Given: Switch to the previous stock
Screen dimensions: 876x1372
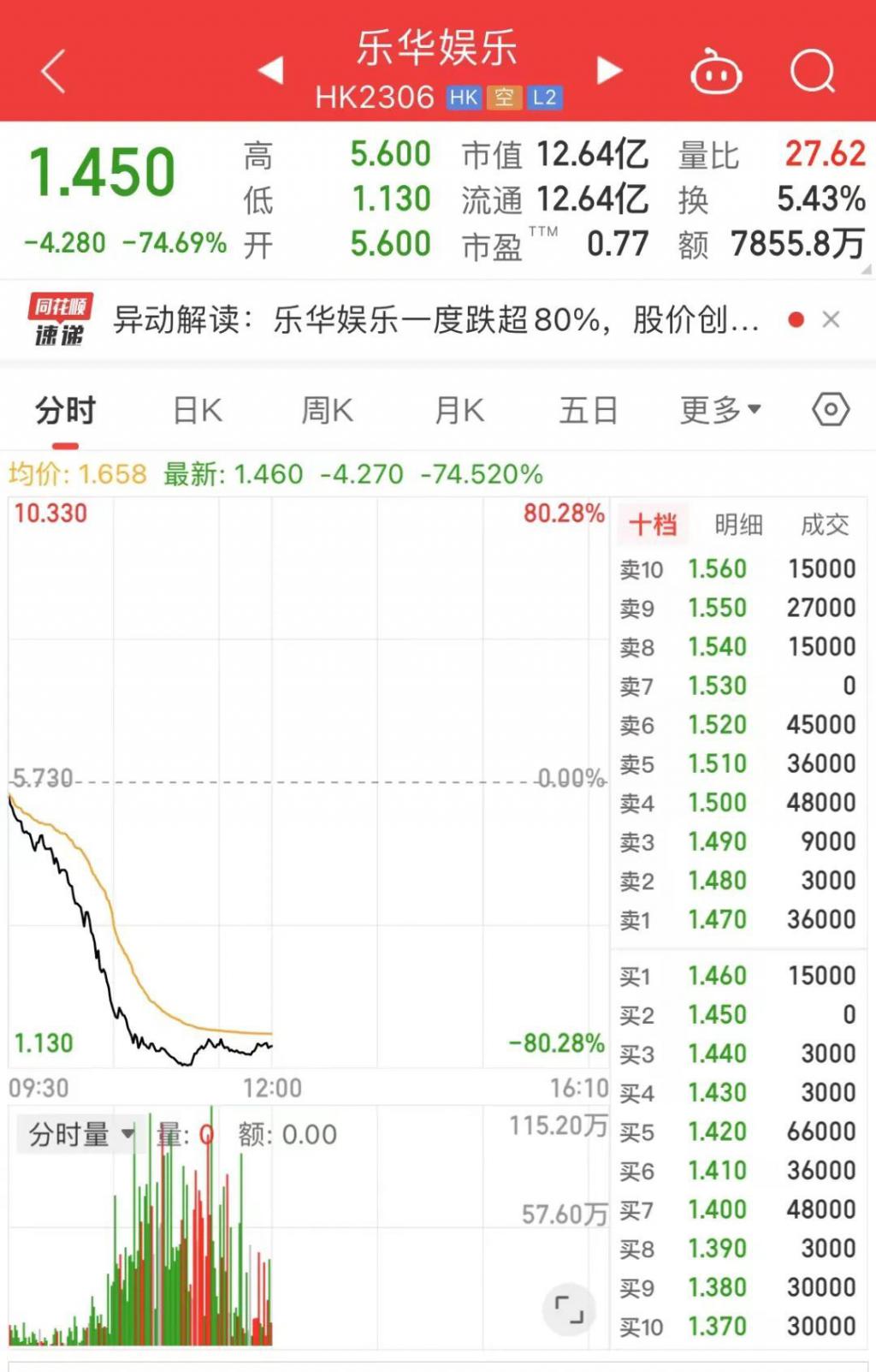Looking at the screenshot, I should click(x=271, y=70).
